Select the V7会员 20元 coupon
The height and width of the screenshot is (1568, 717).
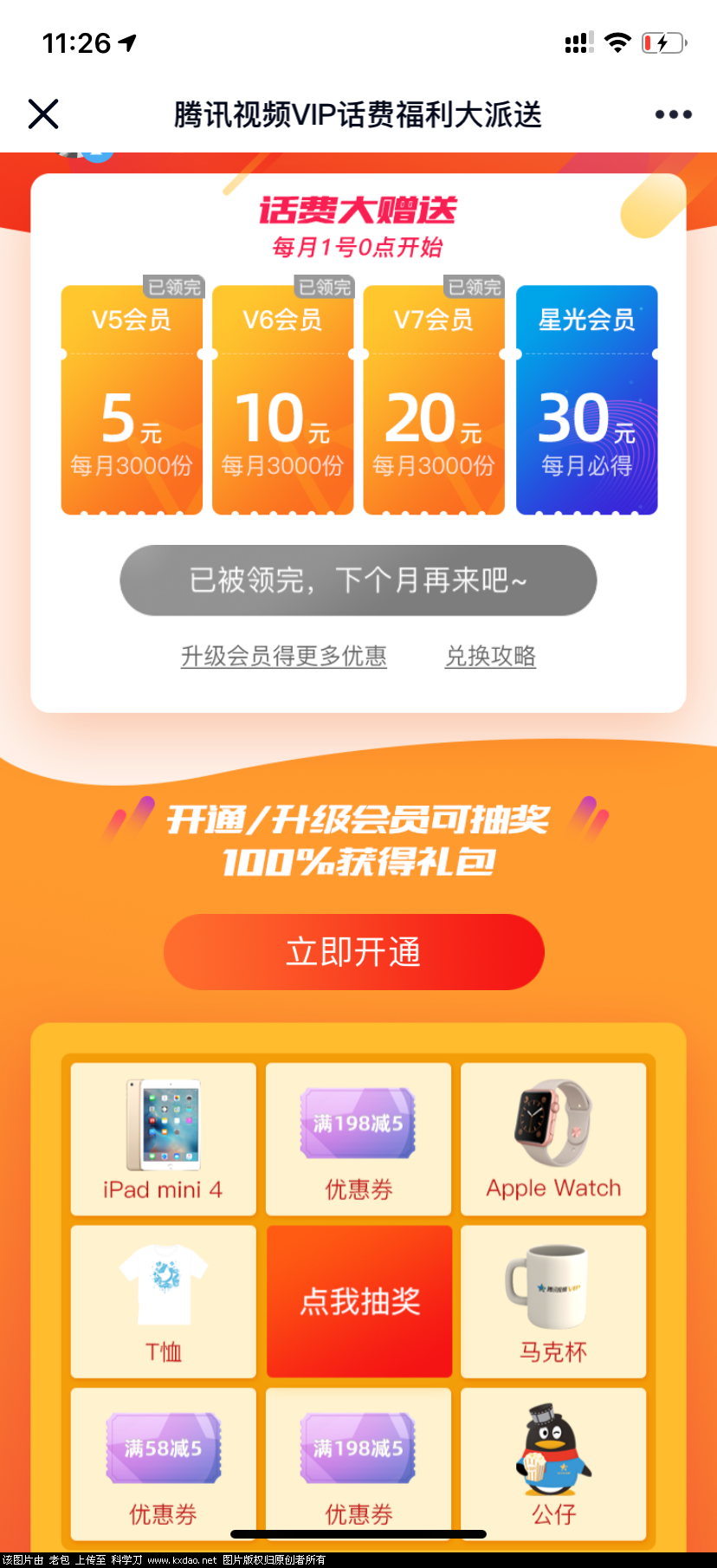[434, 400]
